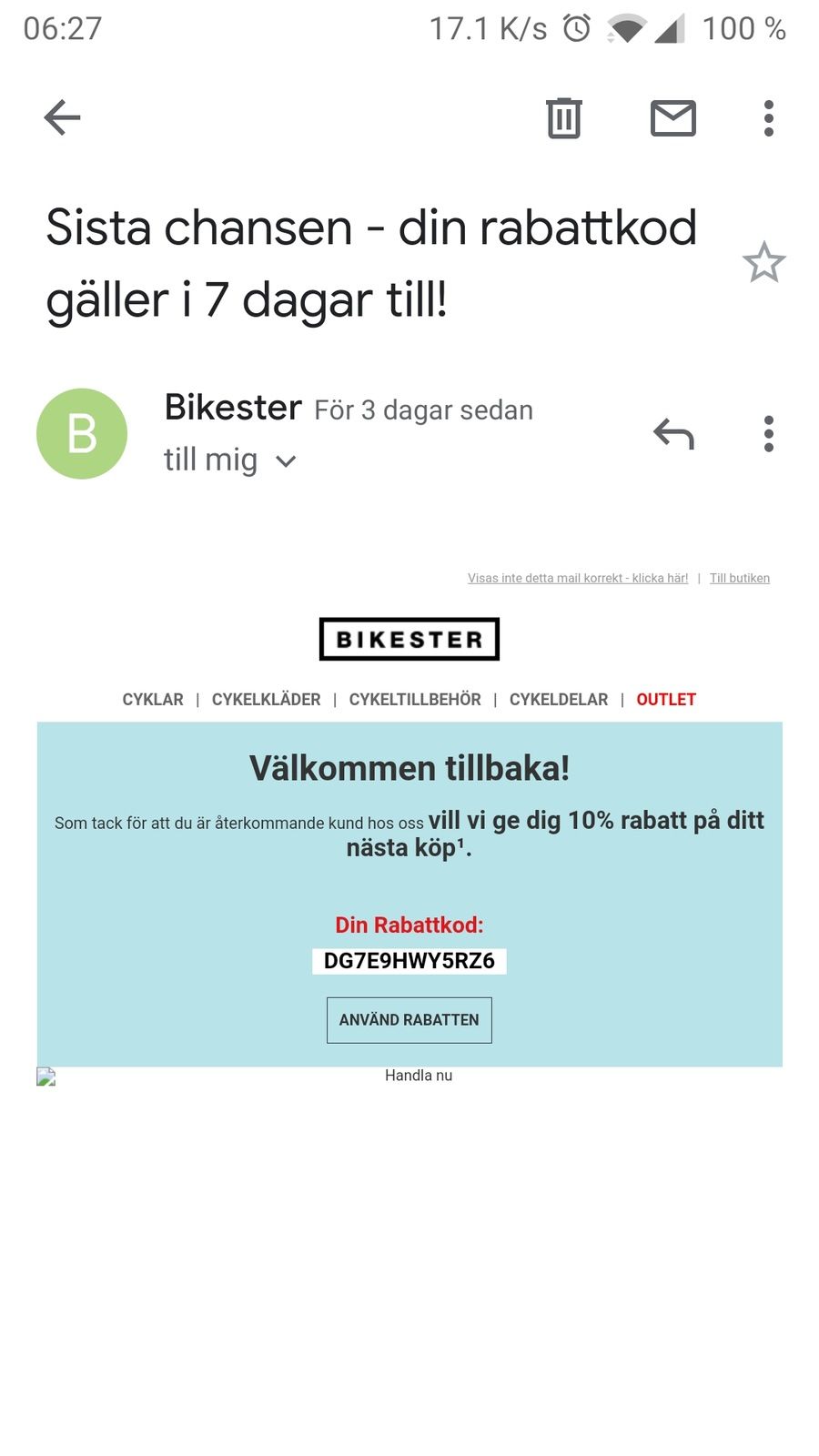Image resolution: width=819 pixels, height=1456 pixels.
Task: Star this email
Action: 763,262
